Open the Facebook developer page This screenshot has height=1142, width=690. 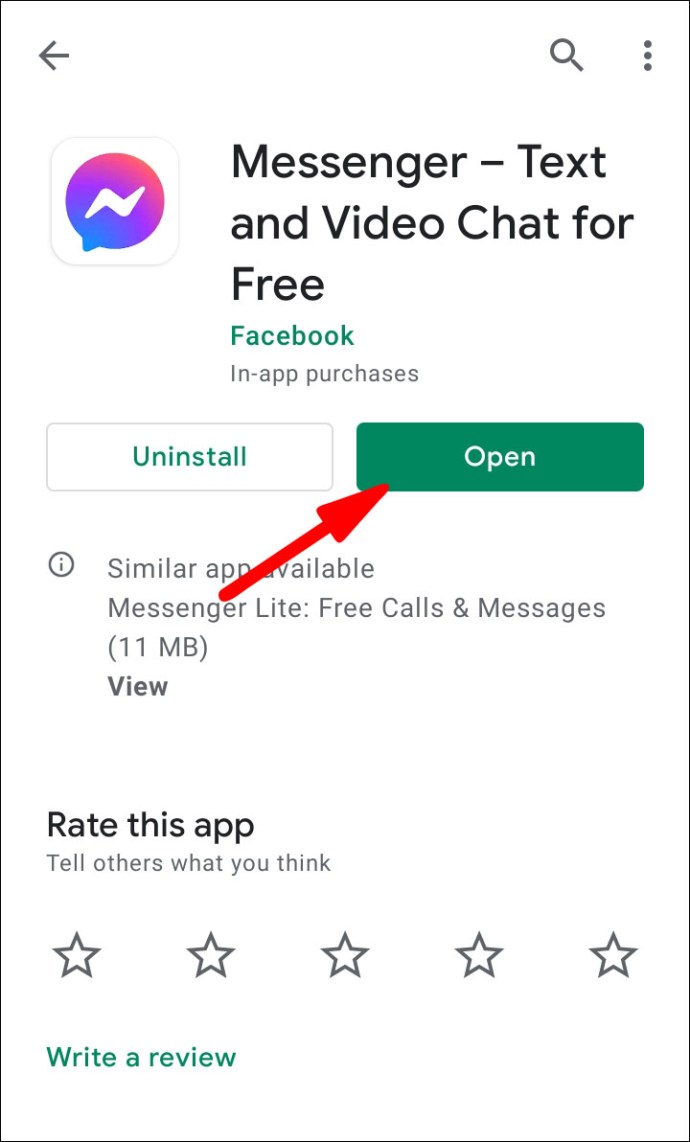tap(292, 336)
